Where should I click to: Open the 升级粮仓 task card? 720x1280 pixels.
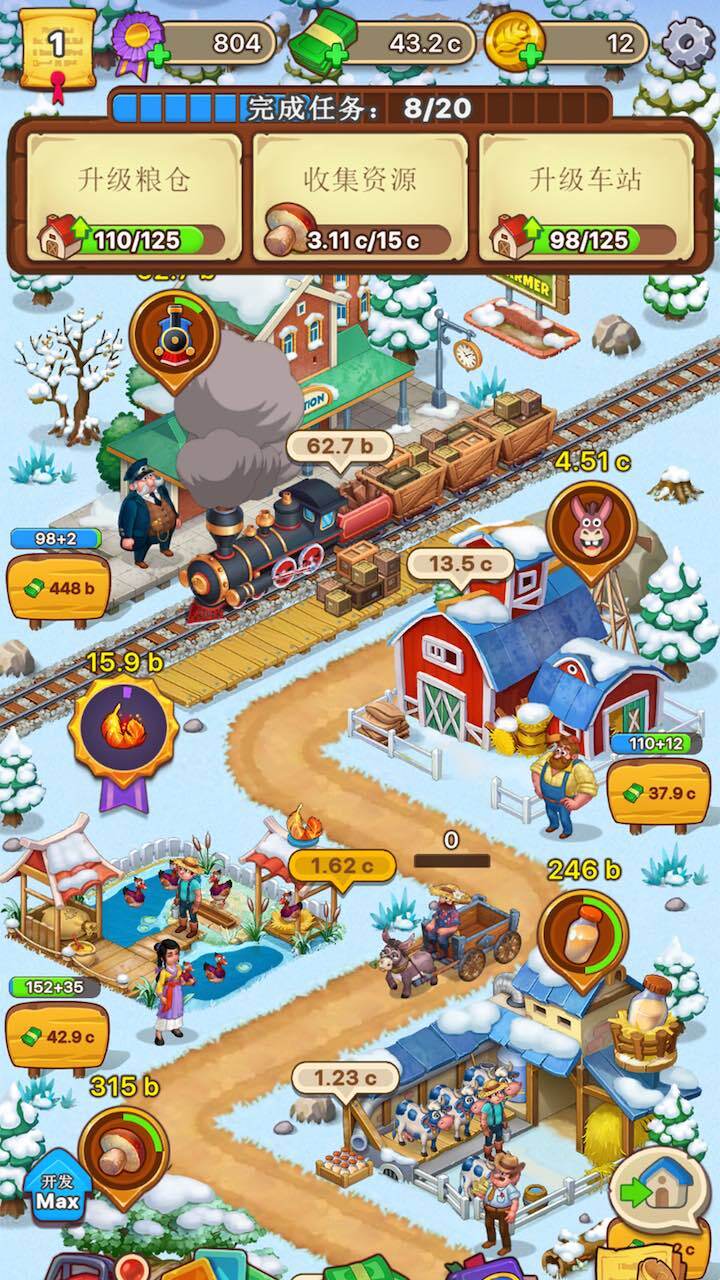134,197
